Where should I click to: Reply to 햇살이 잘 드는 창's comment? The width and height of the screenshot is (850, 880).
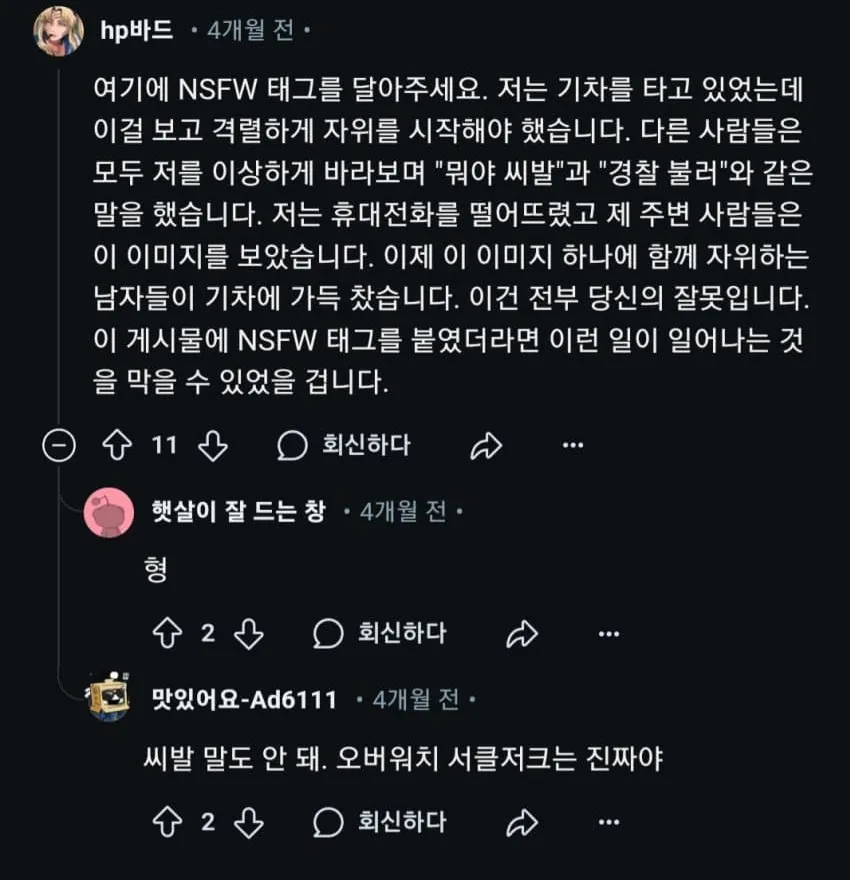point(380,633)
